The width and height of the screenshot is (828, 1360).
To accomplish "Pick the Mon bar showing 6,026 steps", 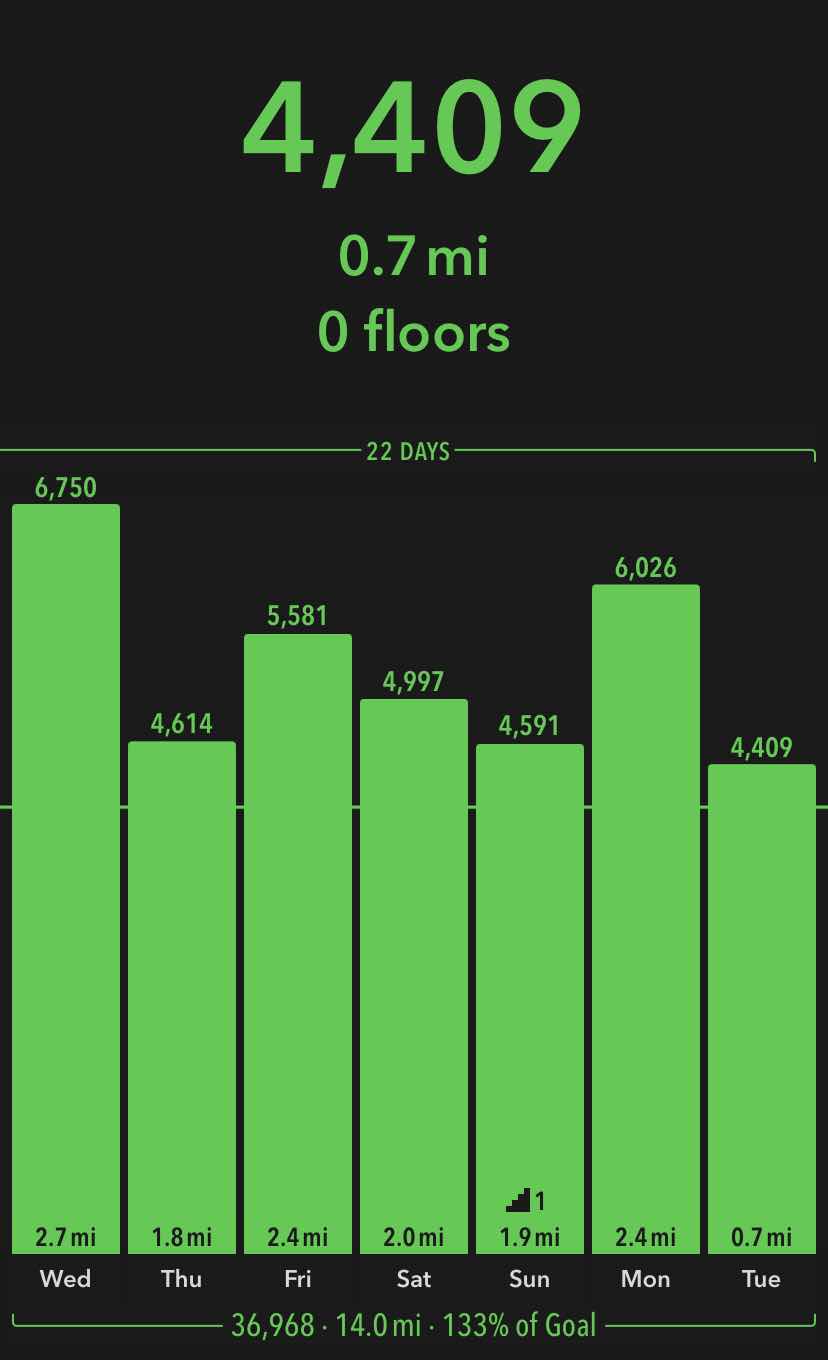I will 646,919.
